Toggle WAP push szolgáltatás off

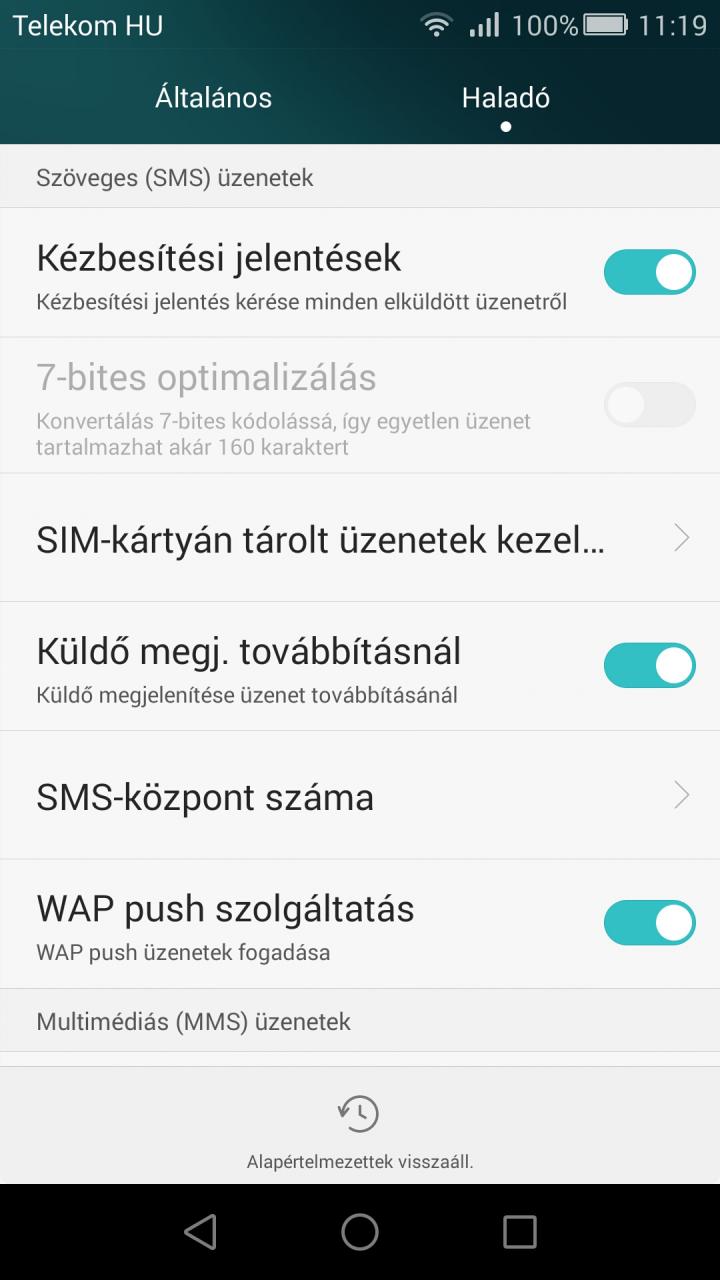coord(649,922)
